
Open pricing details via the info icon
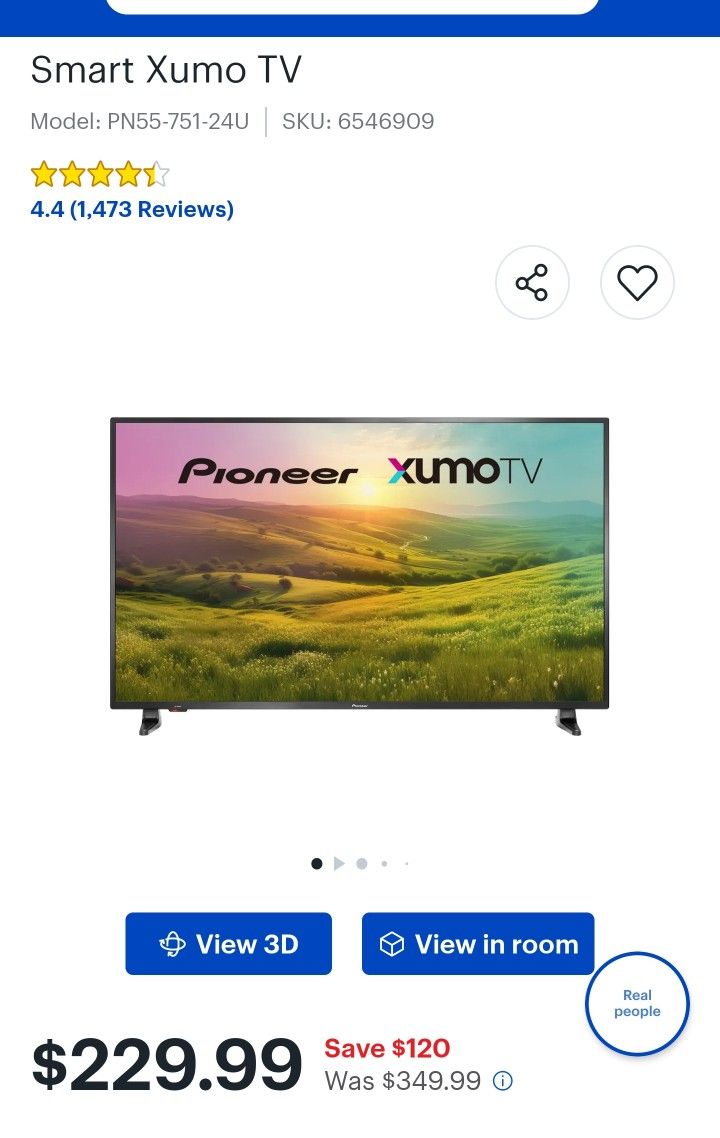coord(503,1080)
